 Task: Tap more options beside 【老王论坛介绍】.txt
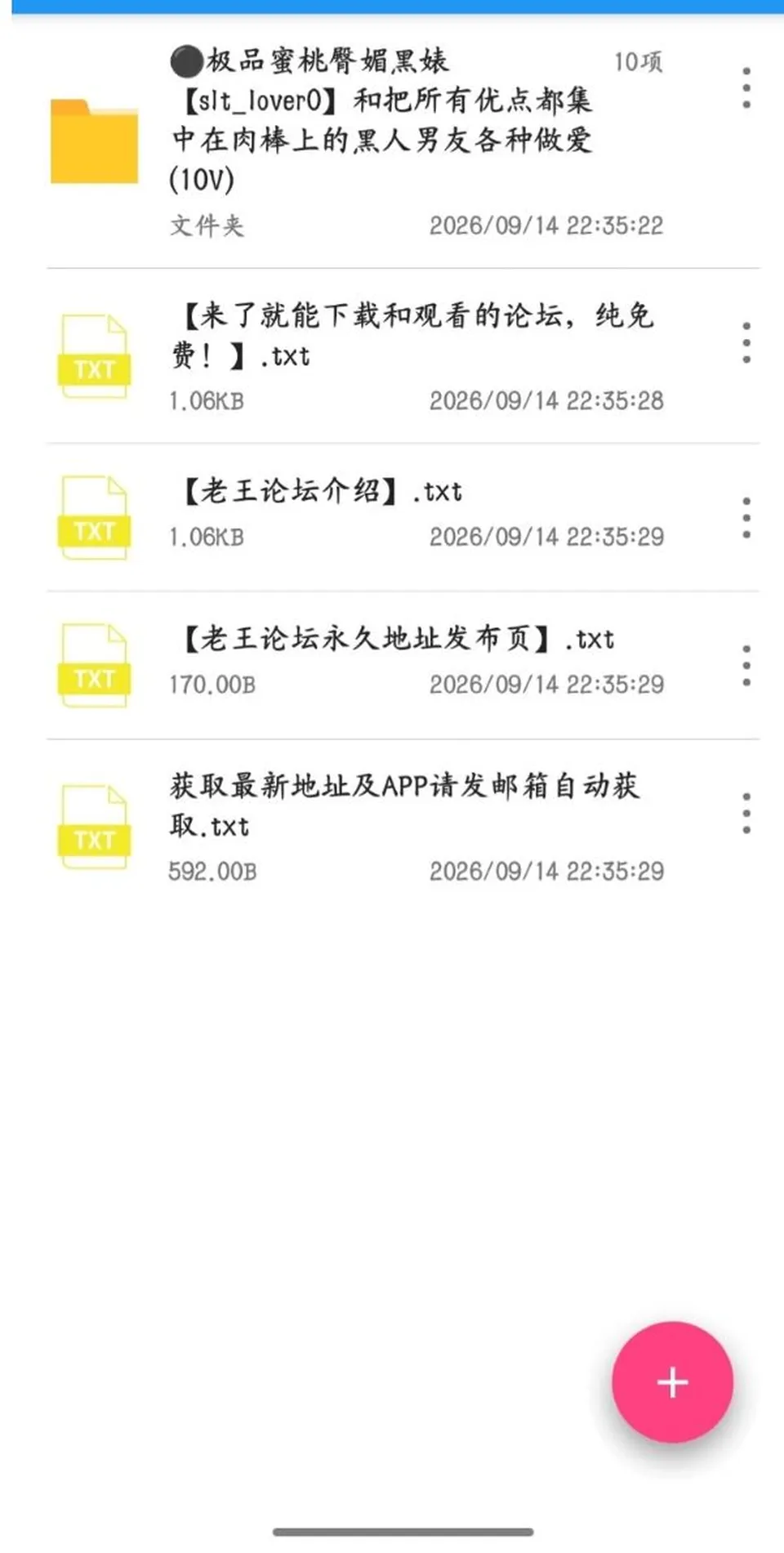point(746,518)
